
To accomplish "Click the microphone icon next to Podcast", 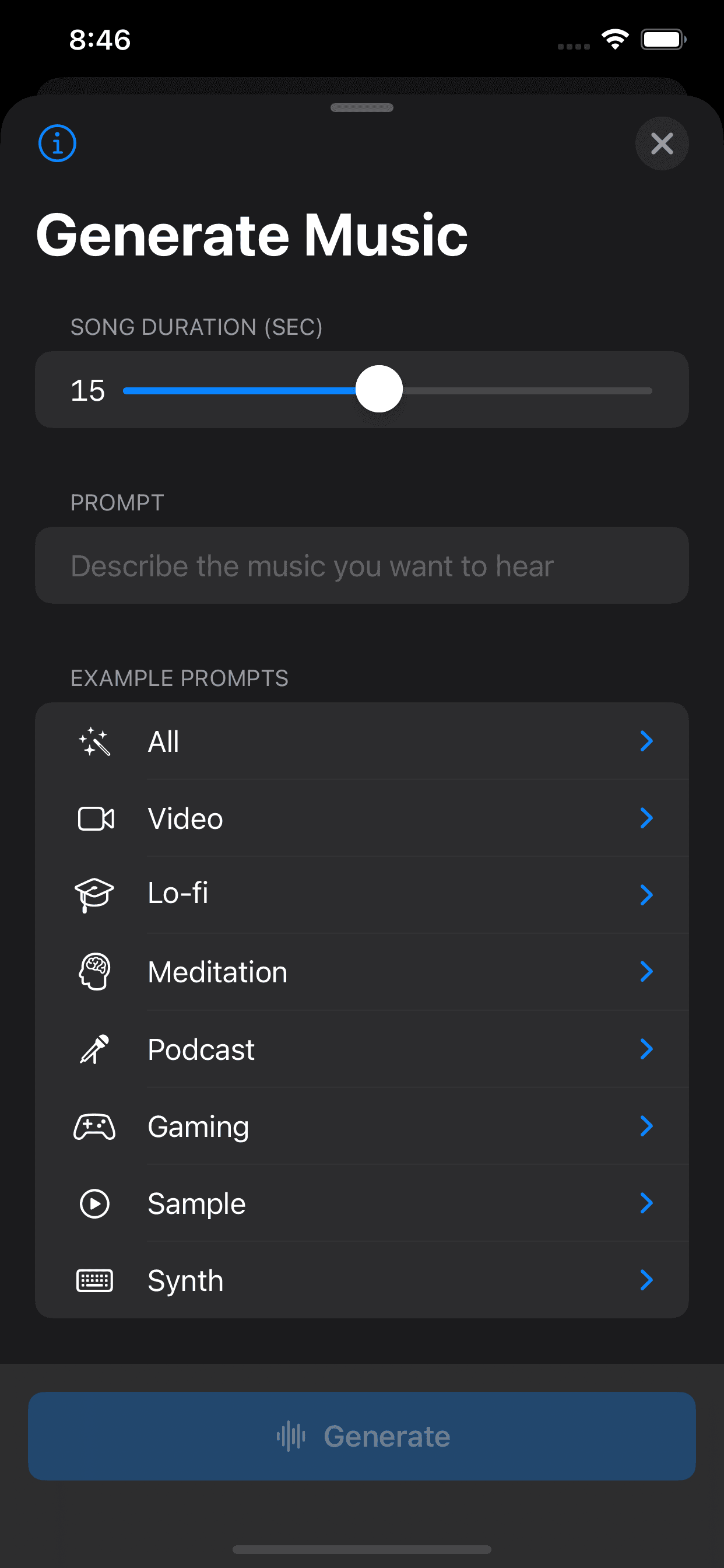I will 94,1049.
